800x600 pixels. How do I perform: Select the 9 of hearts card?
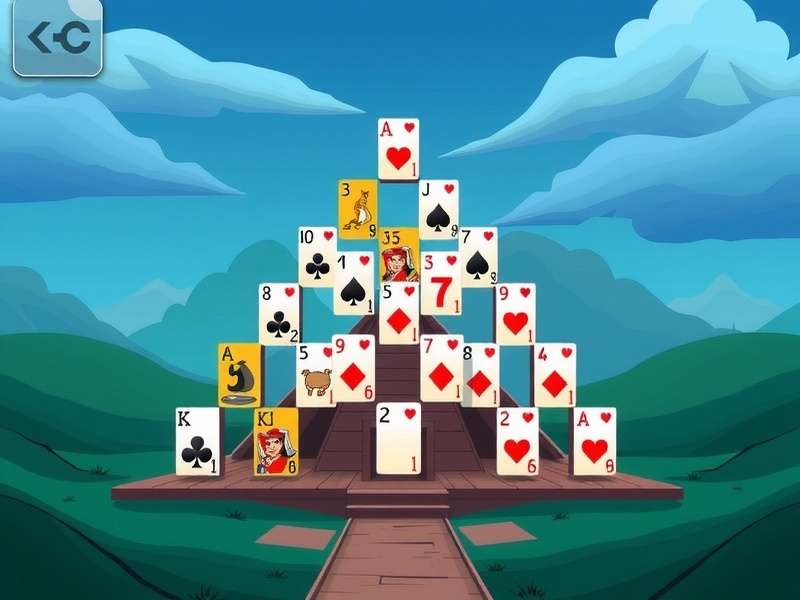(514, 313)
